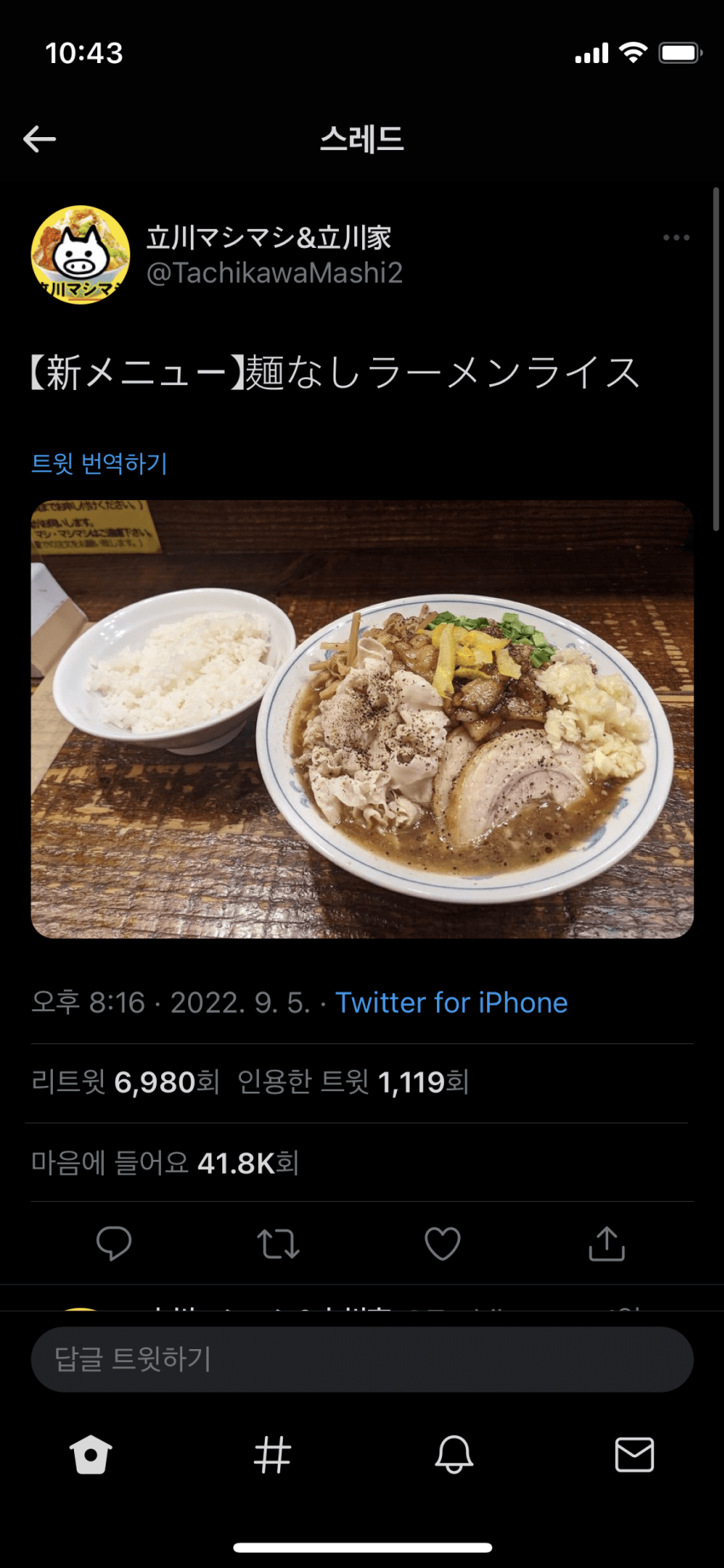Open the Messages envelope tab

(x=635, y=1455)
